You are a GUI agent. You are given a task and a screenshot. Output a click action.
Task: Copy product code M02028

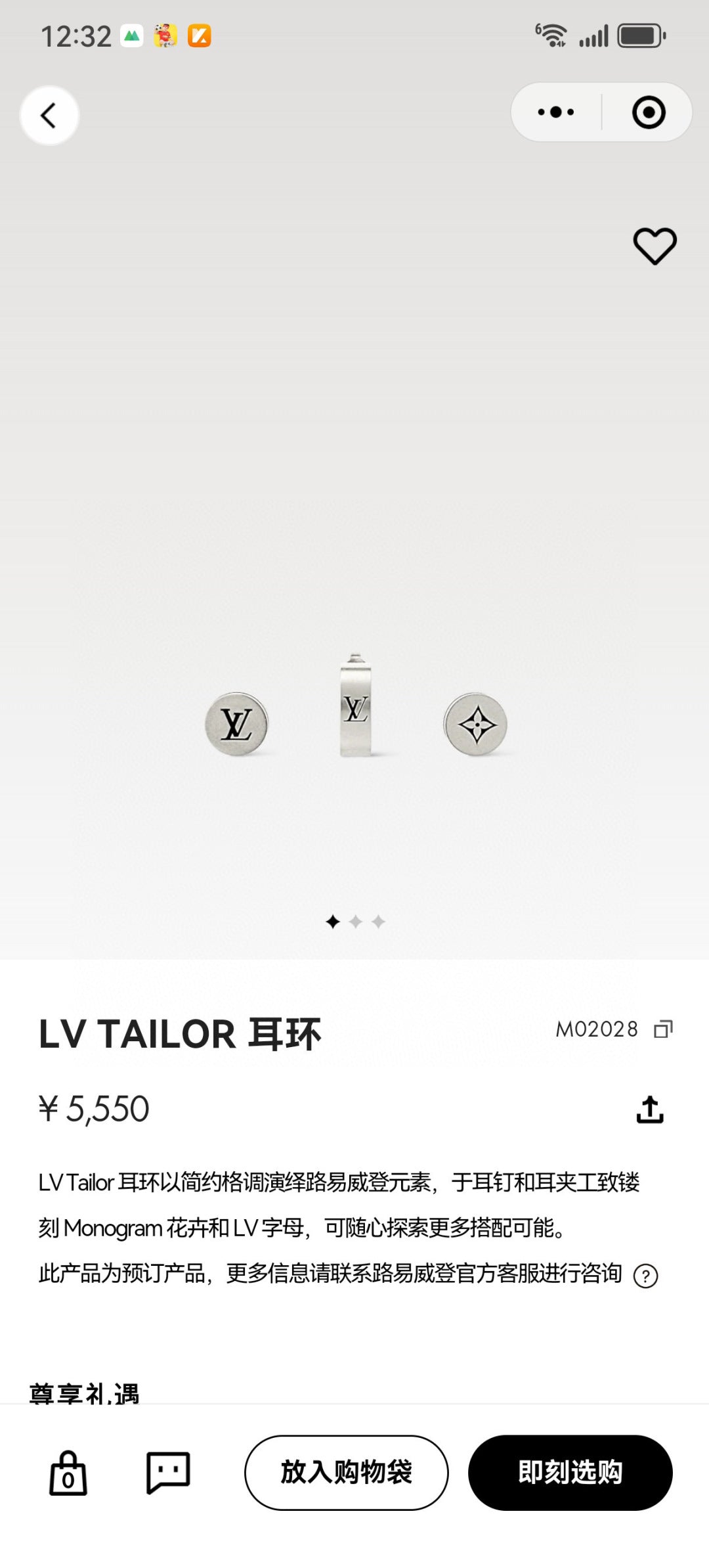663,1029
